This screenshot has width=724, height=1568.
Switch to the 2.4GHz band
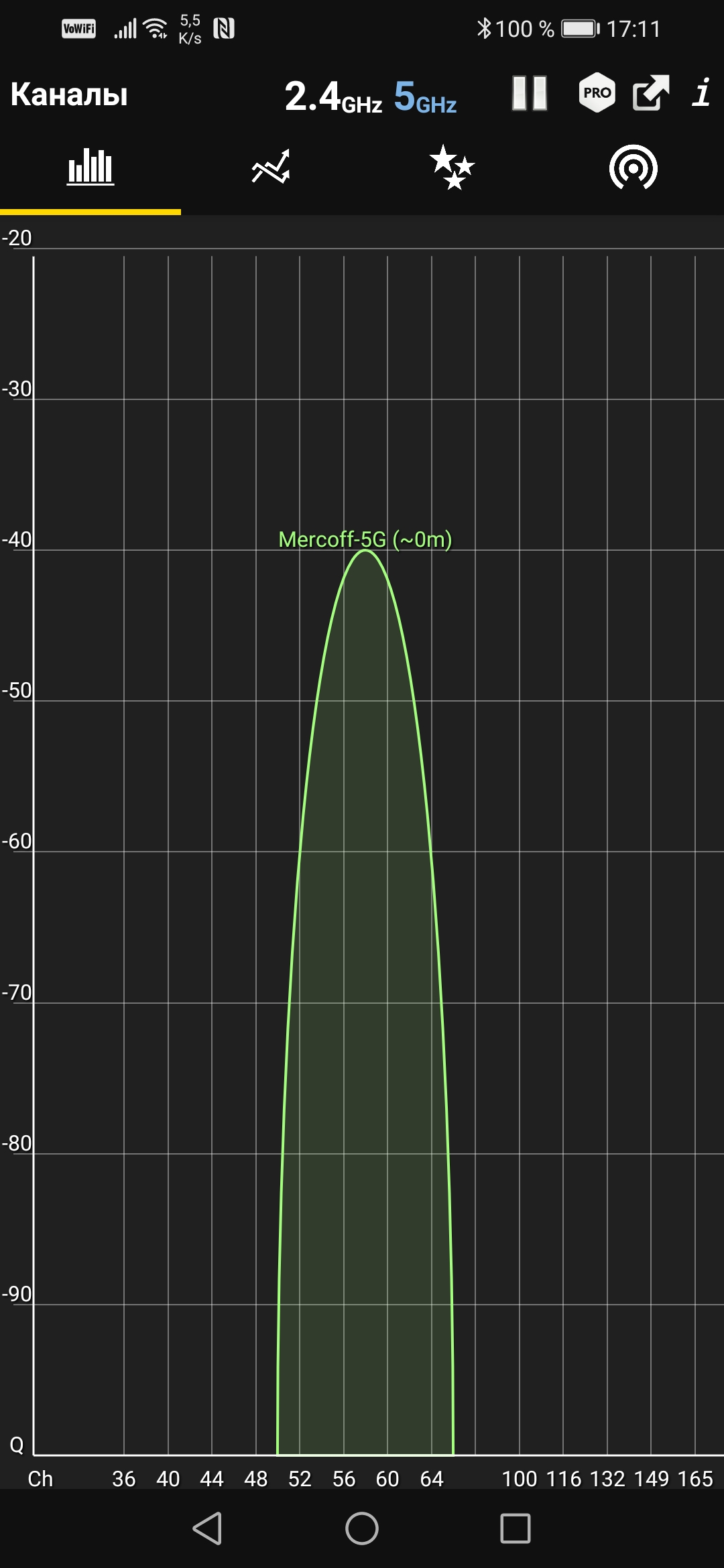[333, 96]
